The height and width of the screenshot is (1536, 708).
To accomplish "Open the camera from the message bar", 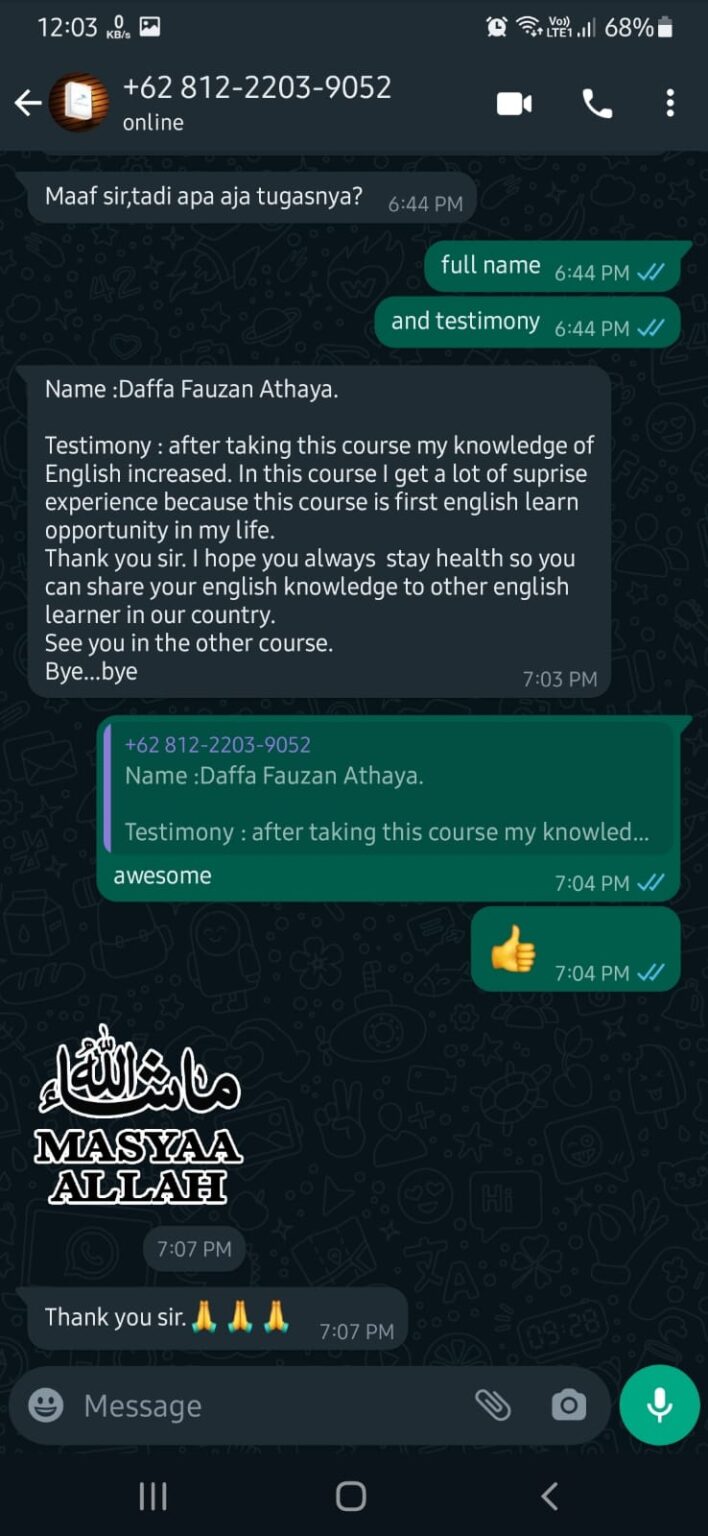I will (x=568, y=1405).
